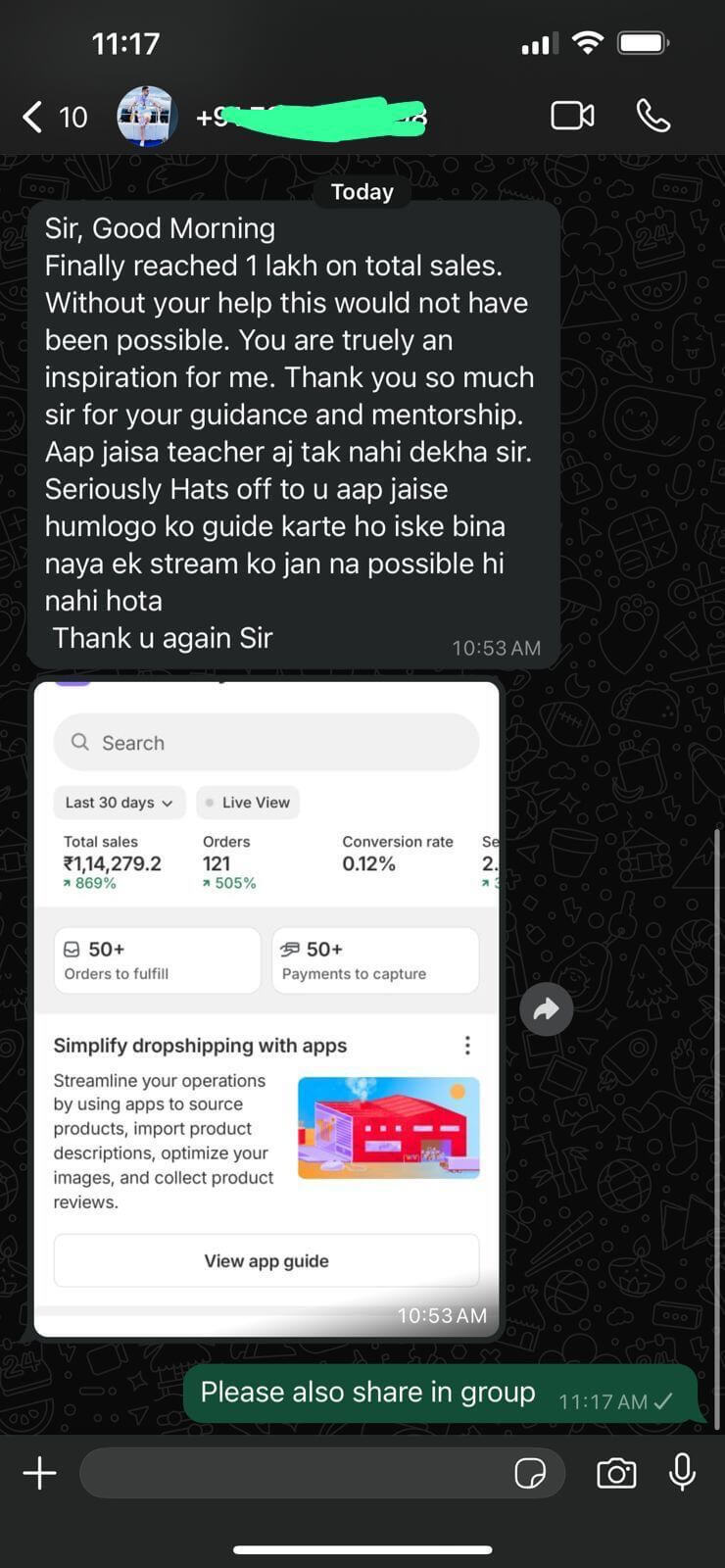The width and height of the screenshot is (725, 1568).
Task: Open the shared sales dashboard image
Action: click(266, 1009)
